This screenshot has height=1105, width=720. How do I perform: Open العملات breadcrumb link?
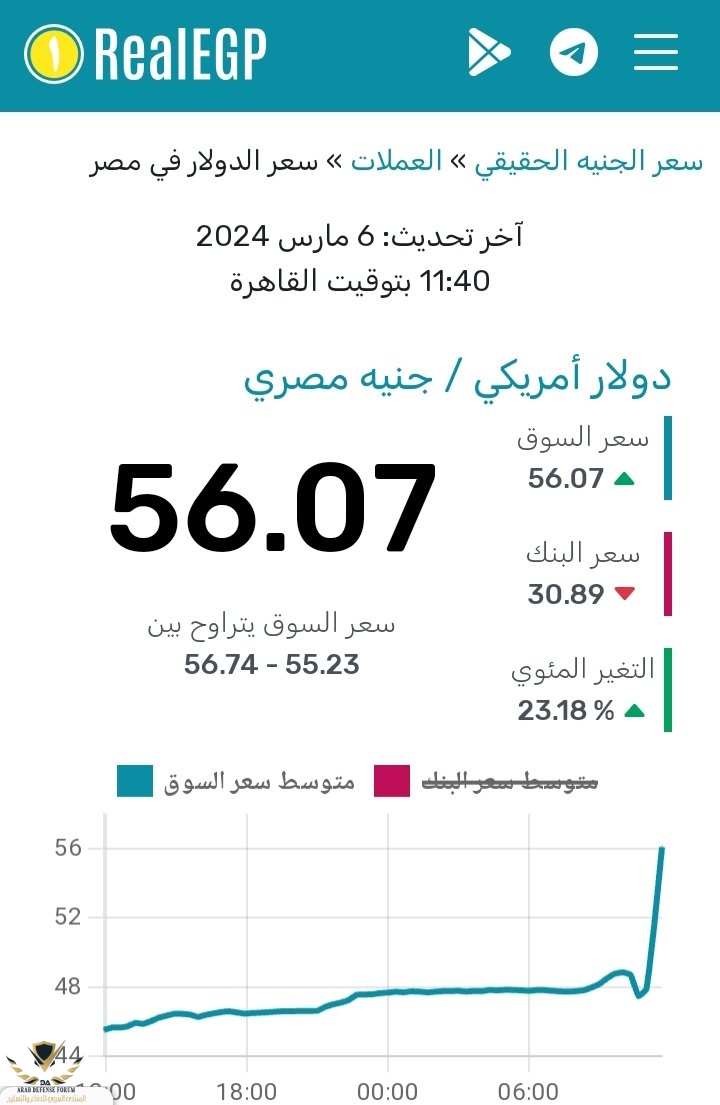pyautogui.click(x=396, y=162)
